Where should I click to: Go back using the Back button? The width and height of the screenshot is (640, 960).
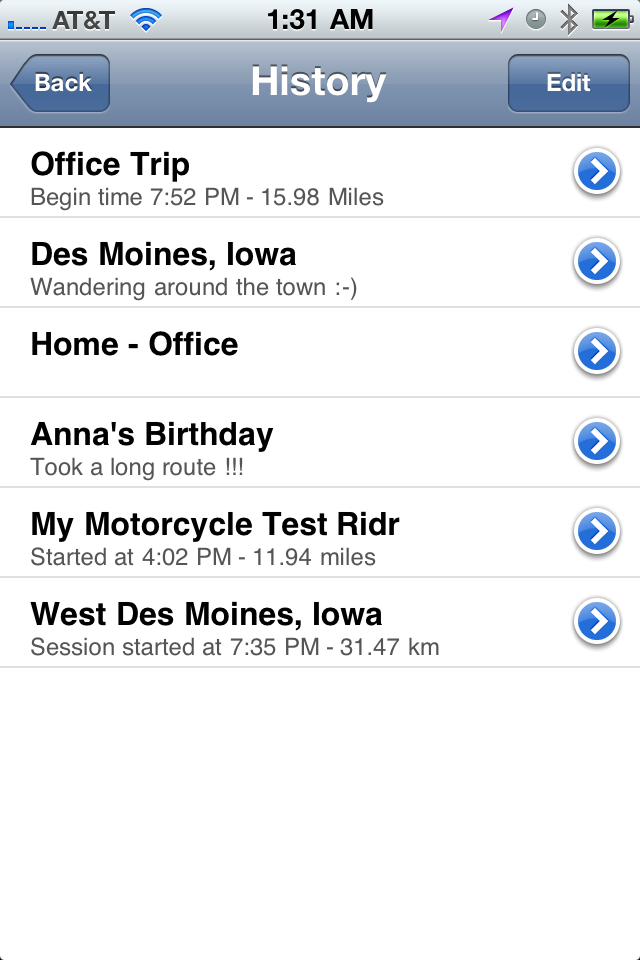(x=60, y=83)
